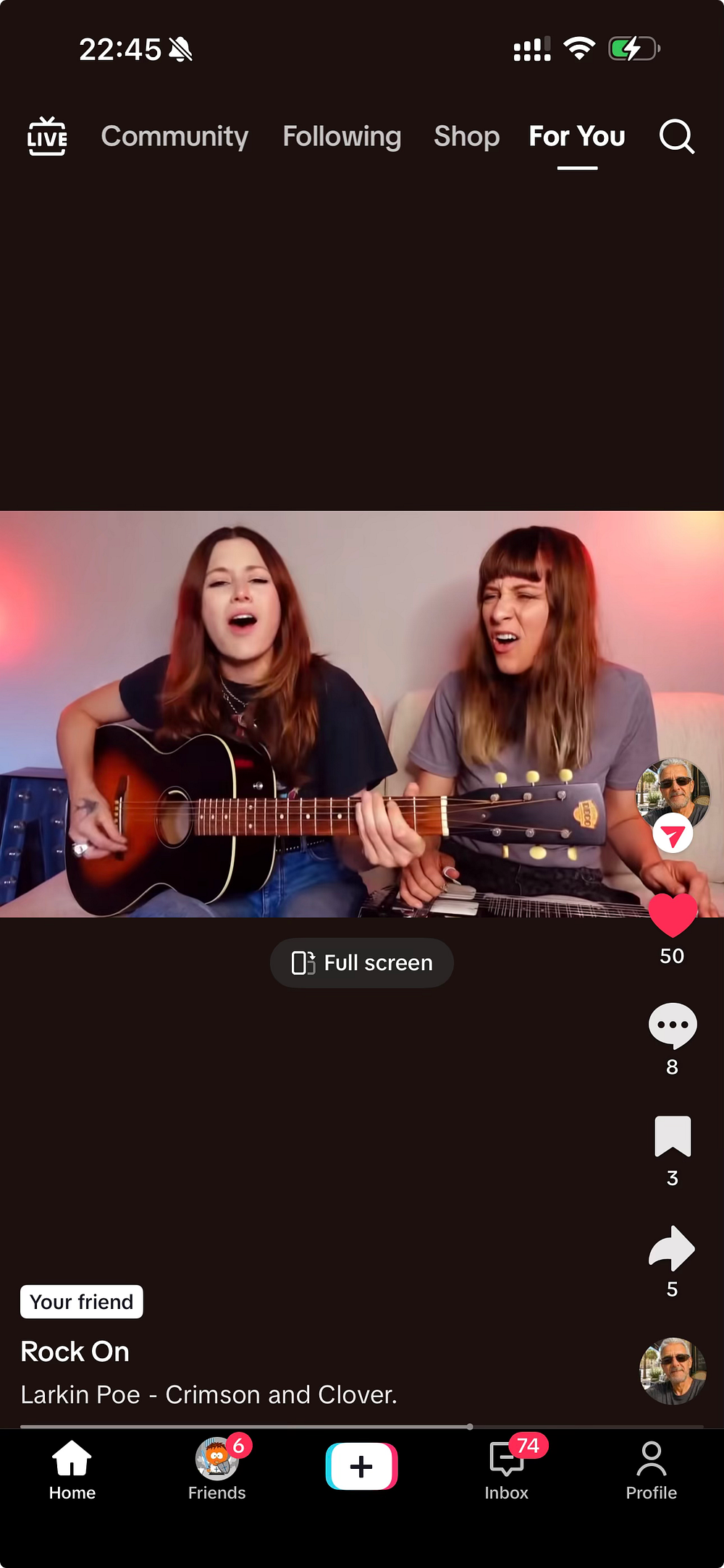This screenshot has width=724, height=1568.
Task: Open the LIVE icon
Action: (47, 136)
